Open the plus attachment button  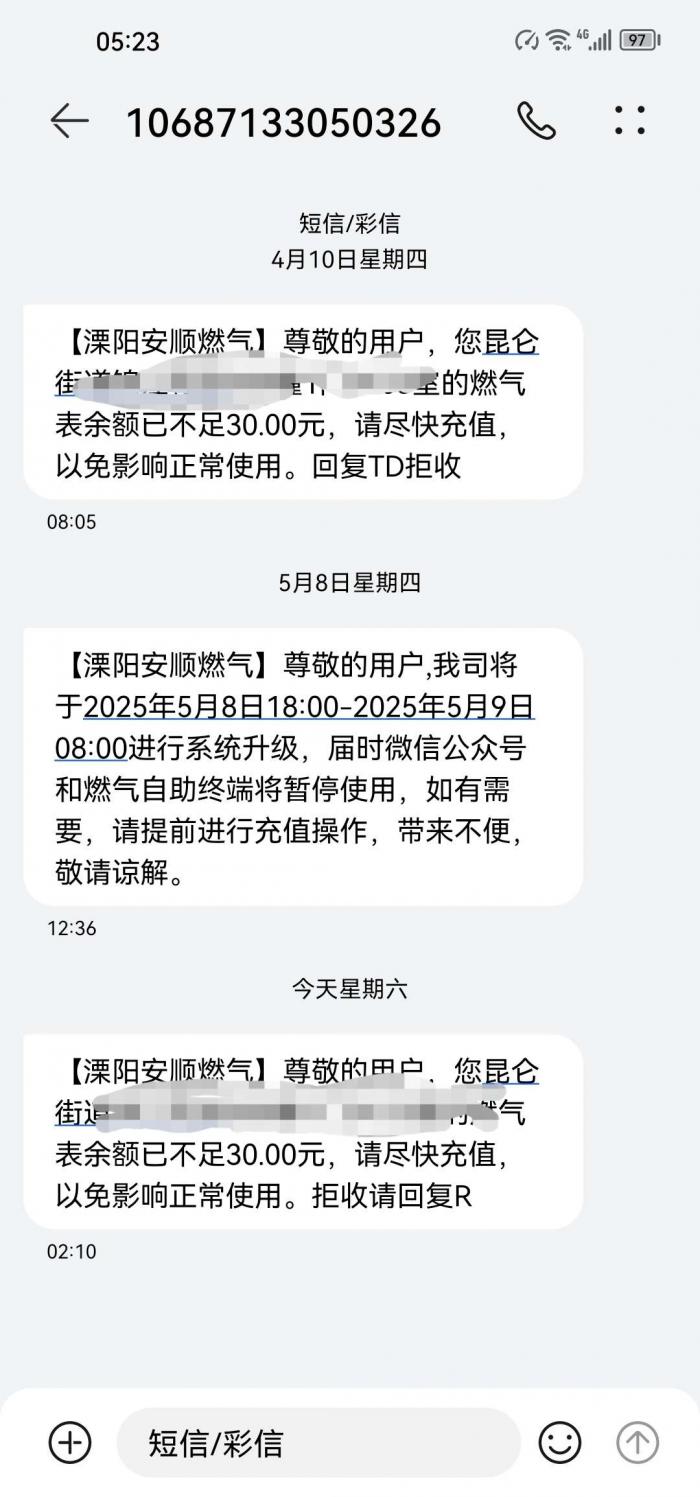coord(69,1442)
